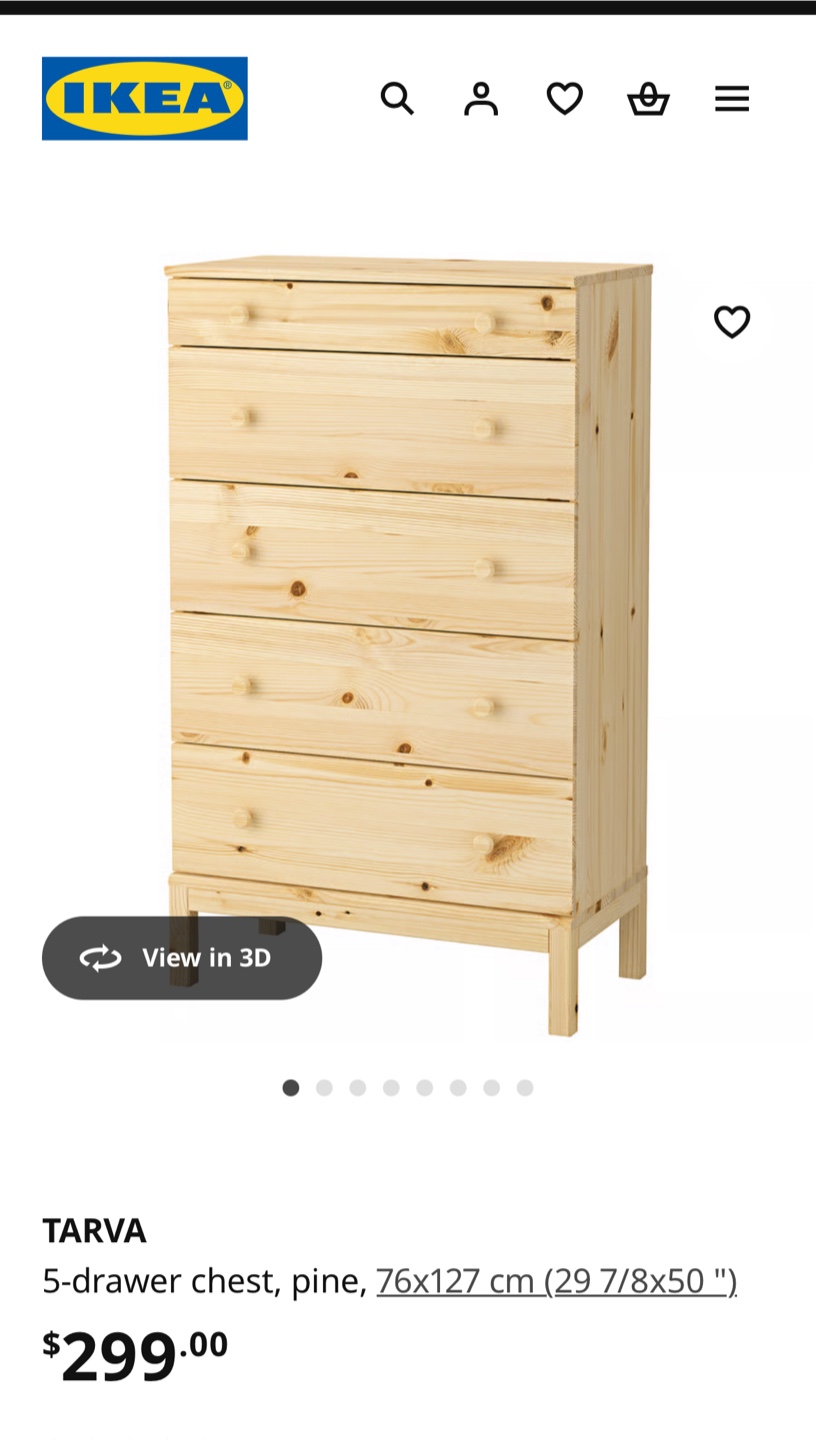Tap View in 3D button
The image size is (816, 1440).
[x=182, y=958]
